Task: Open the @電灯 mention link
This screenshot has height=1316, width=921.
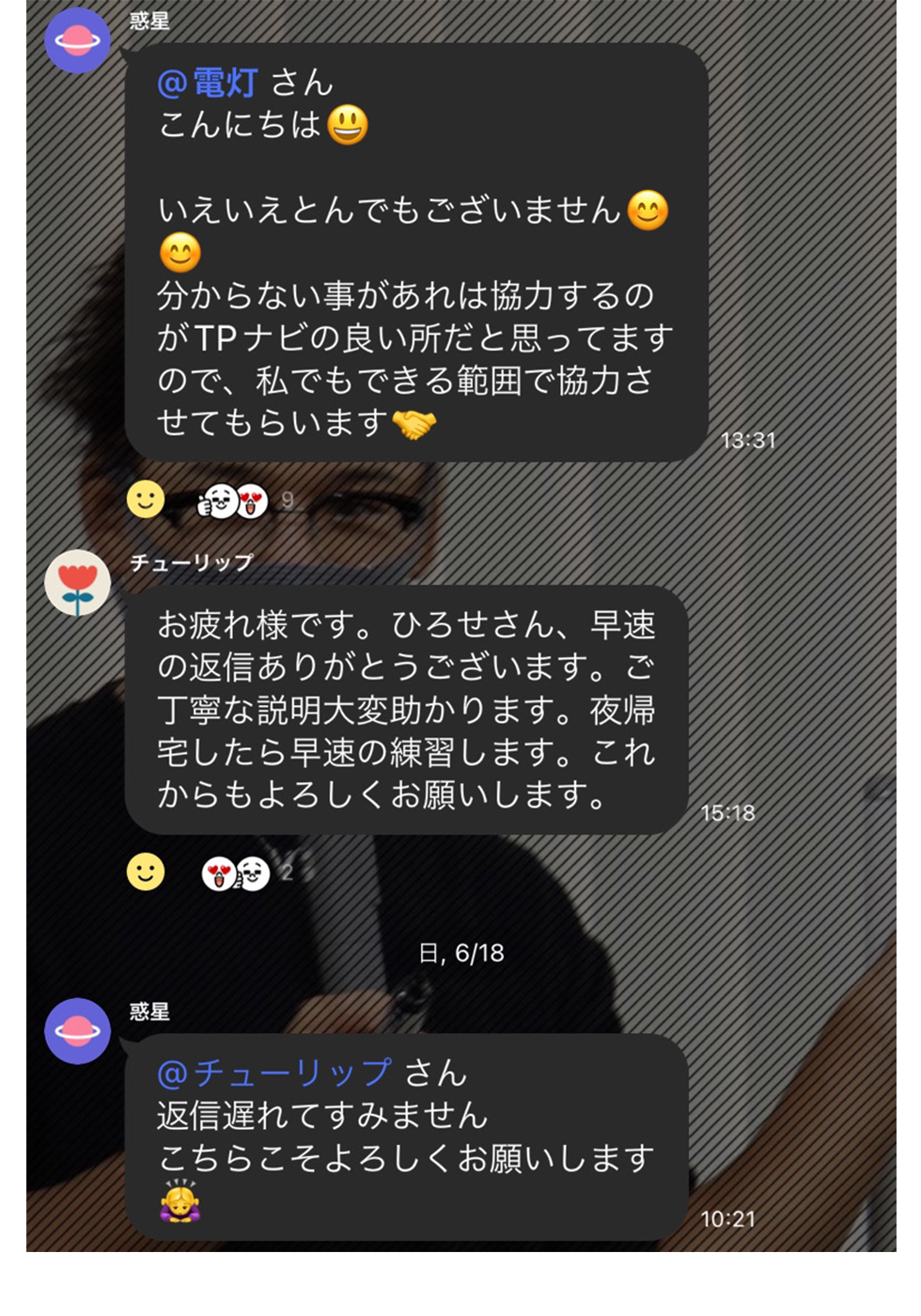Action: coord(208,83)
